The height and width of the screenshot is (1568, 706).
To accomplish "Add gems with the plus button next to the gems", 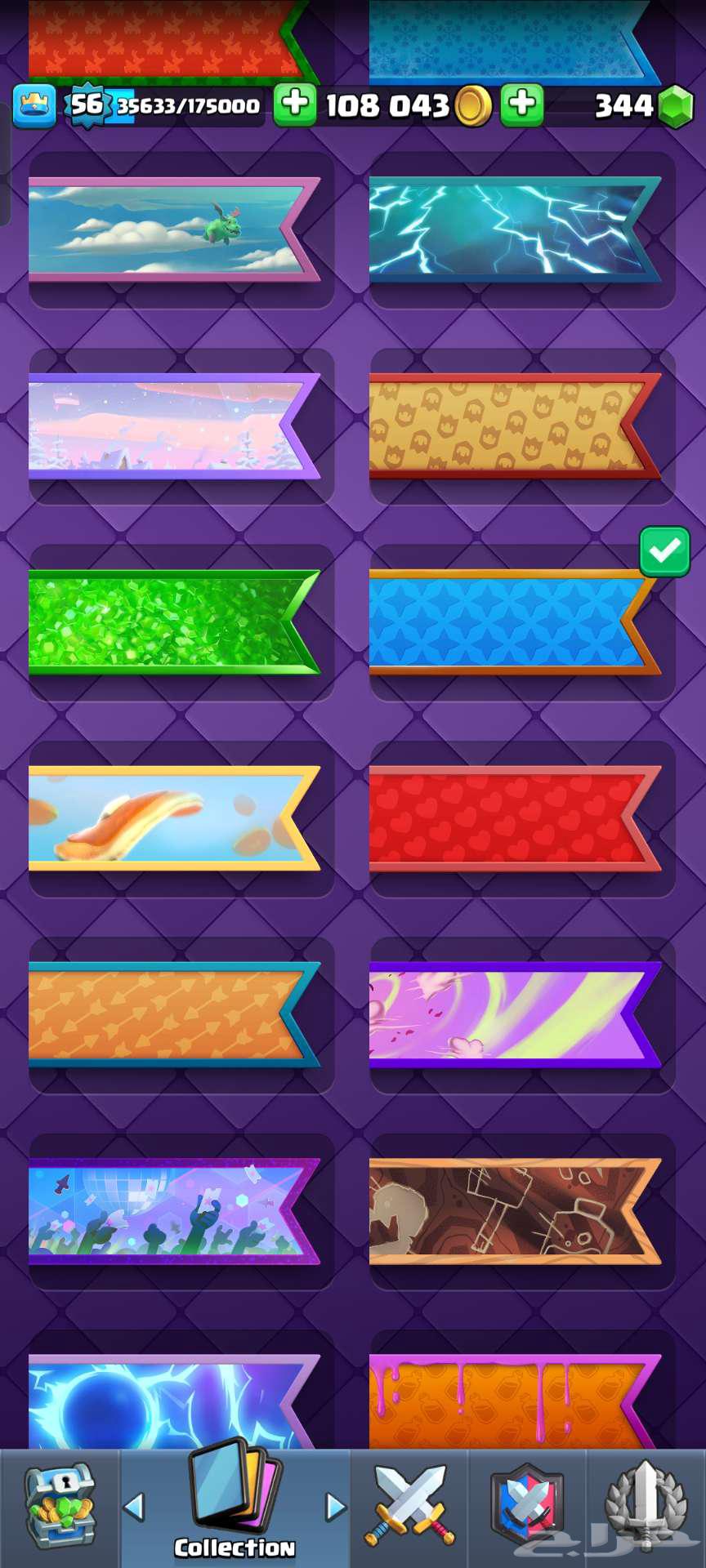I will [x=521, y=105].
